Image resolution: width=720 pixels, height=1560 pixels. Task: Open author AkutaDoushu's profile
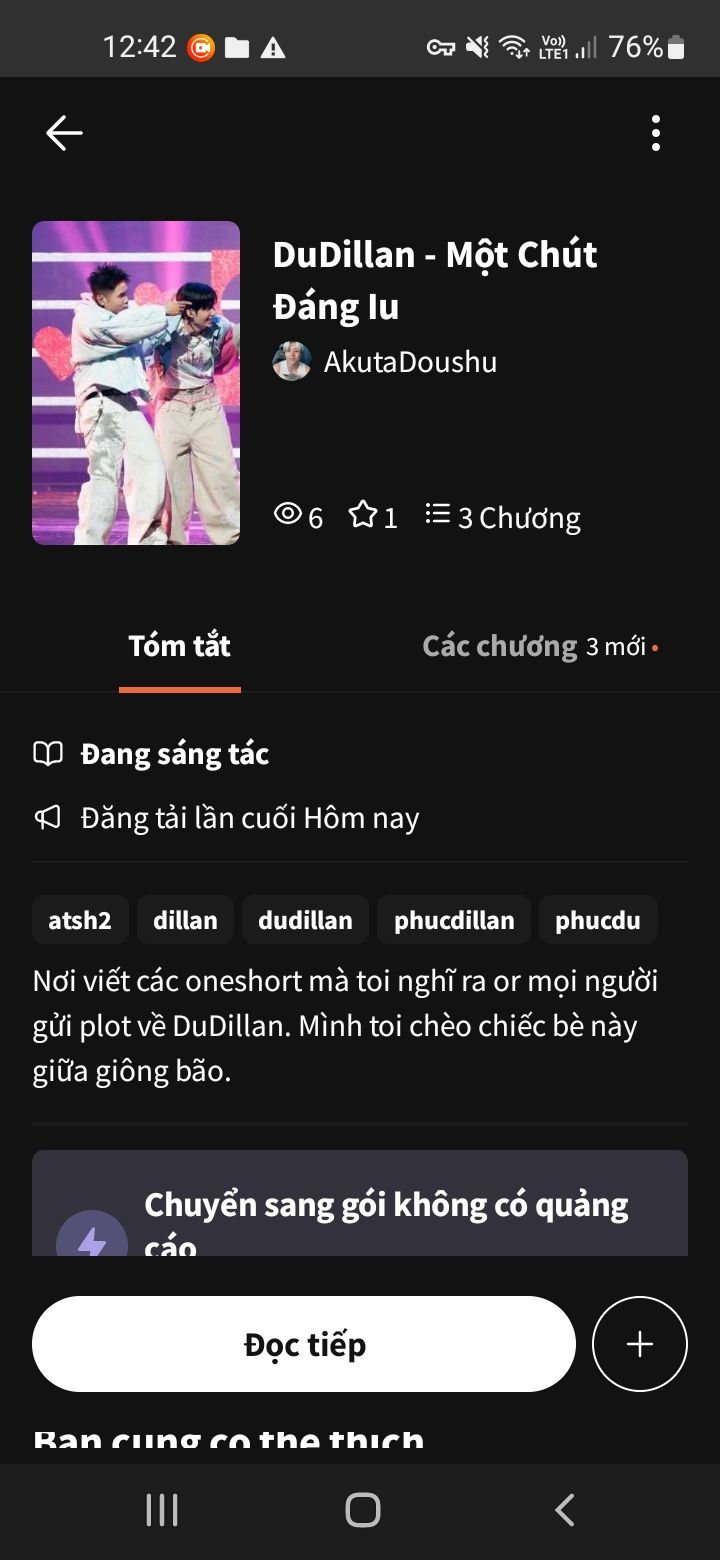[x=410, y=362]
